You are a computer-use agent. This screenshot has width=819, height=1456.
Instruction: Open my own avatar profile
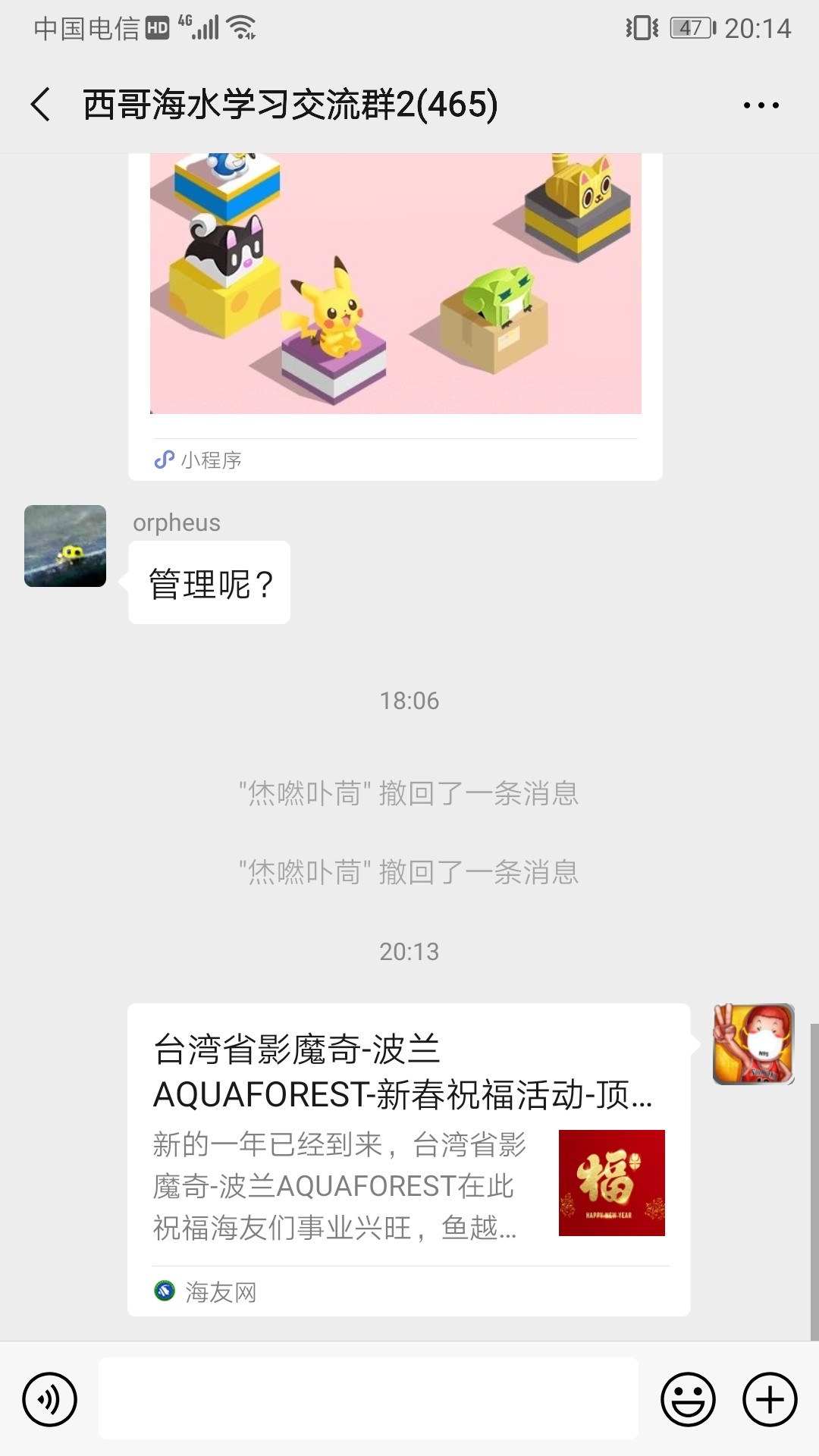pyautogui.click(x=753, y=1044)
